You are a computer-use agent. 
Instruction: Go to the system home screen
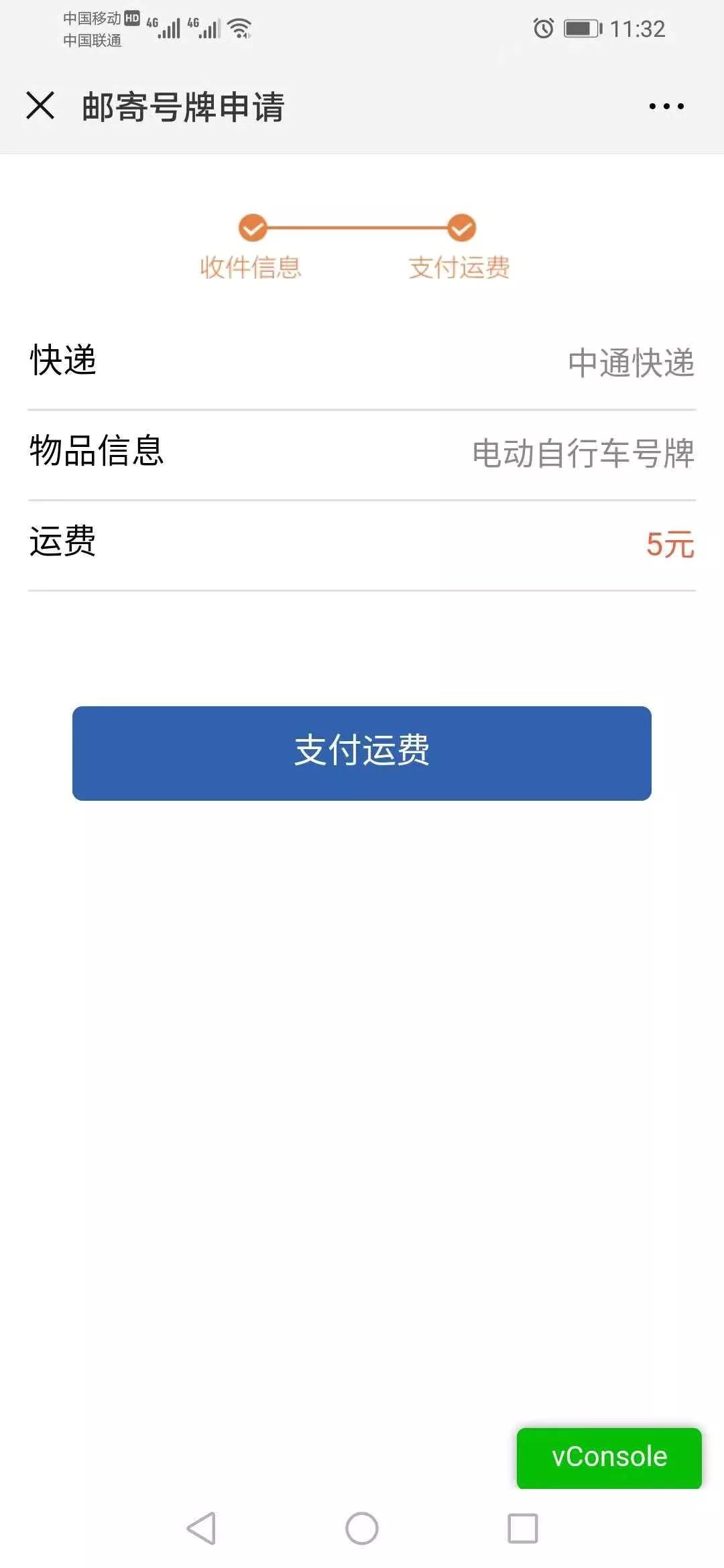[x=362, y=1528]
